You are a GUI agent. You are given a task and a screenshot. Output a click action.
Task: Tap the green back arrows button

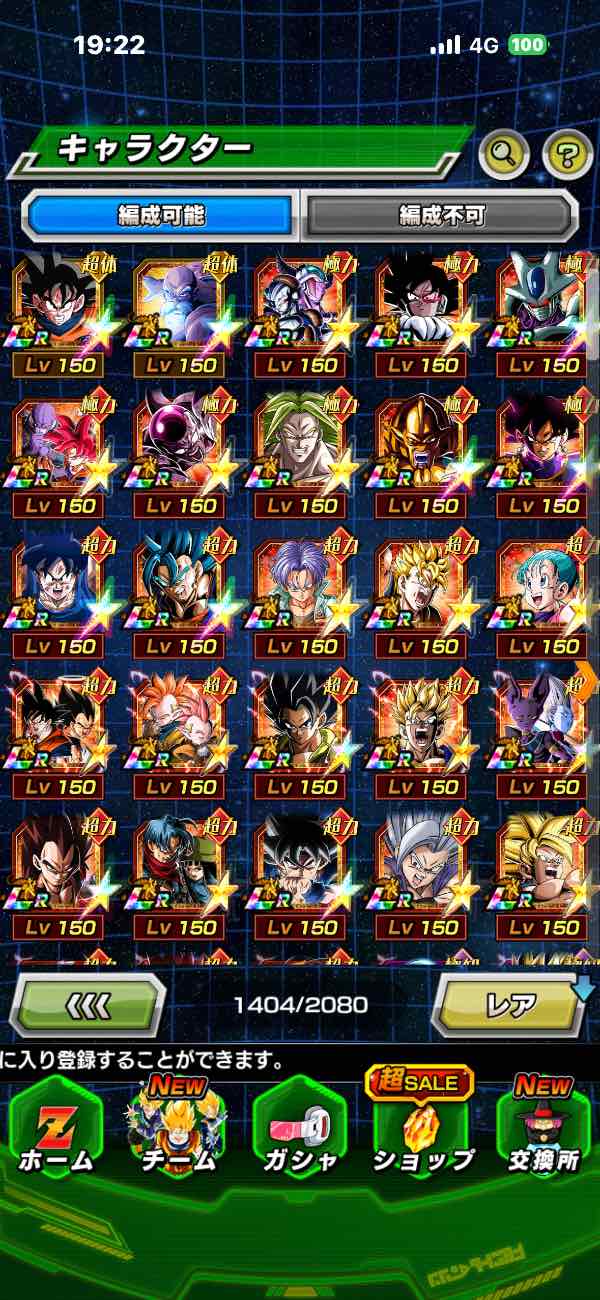pyautogui.click(x=87, y=1003)
